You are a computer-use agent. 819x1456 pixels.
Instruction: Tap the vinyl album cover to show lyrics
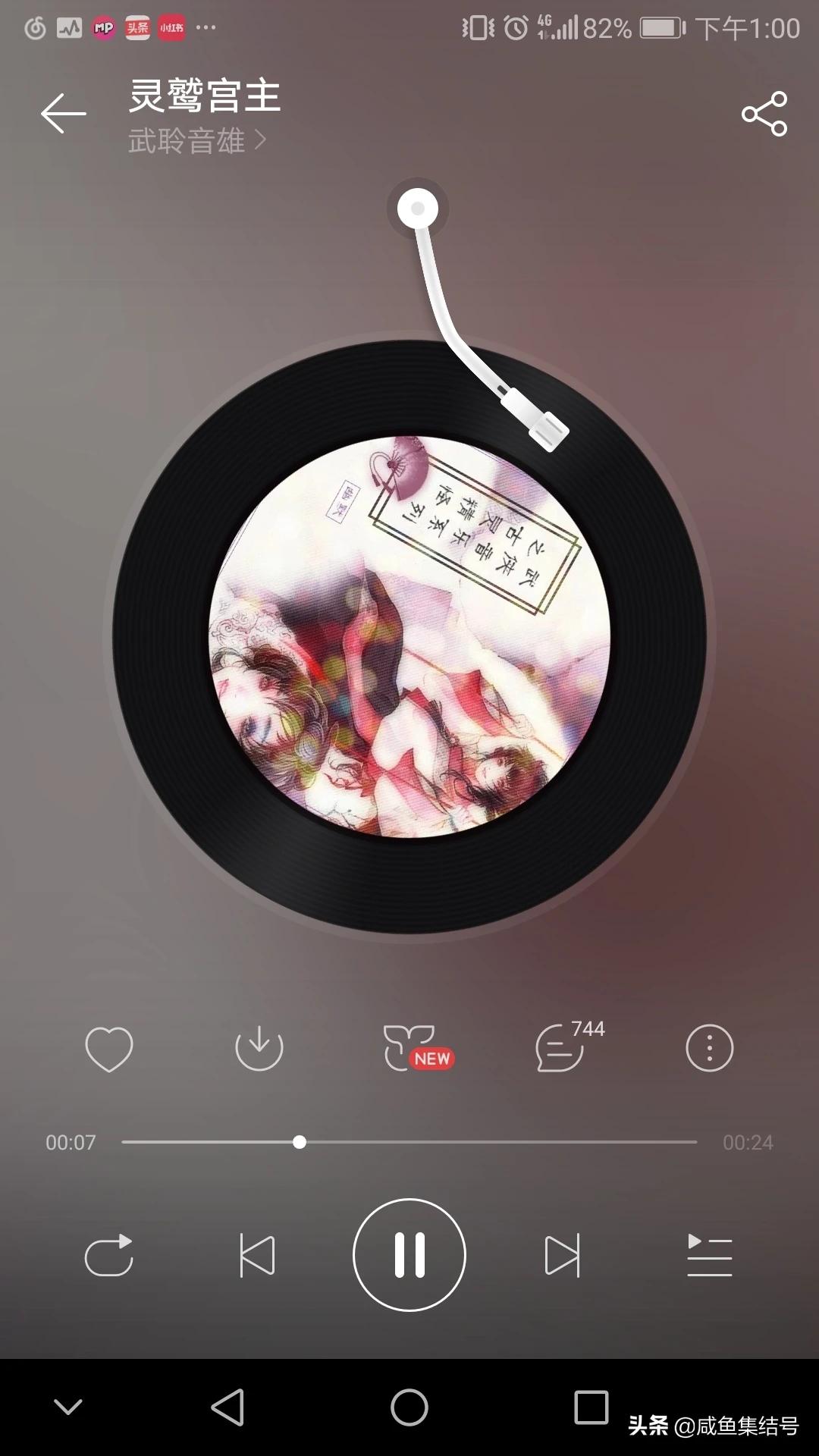click(x=409, y=637)
